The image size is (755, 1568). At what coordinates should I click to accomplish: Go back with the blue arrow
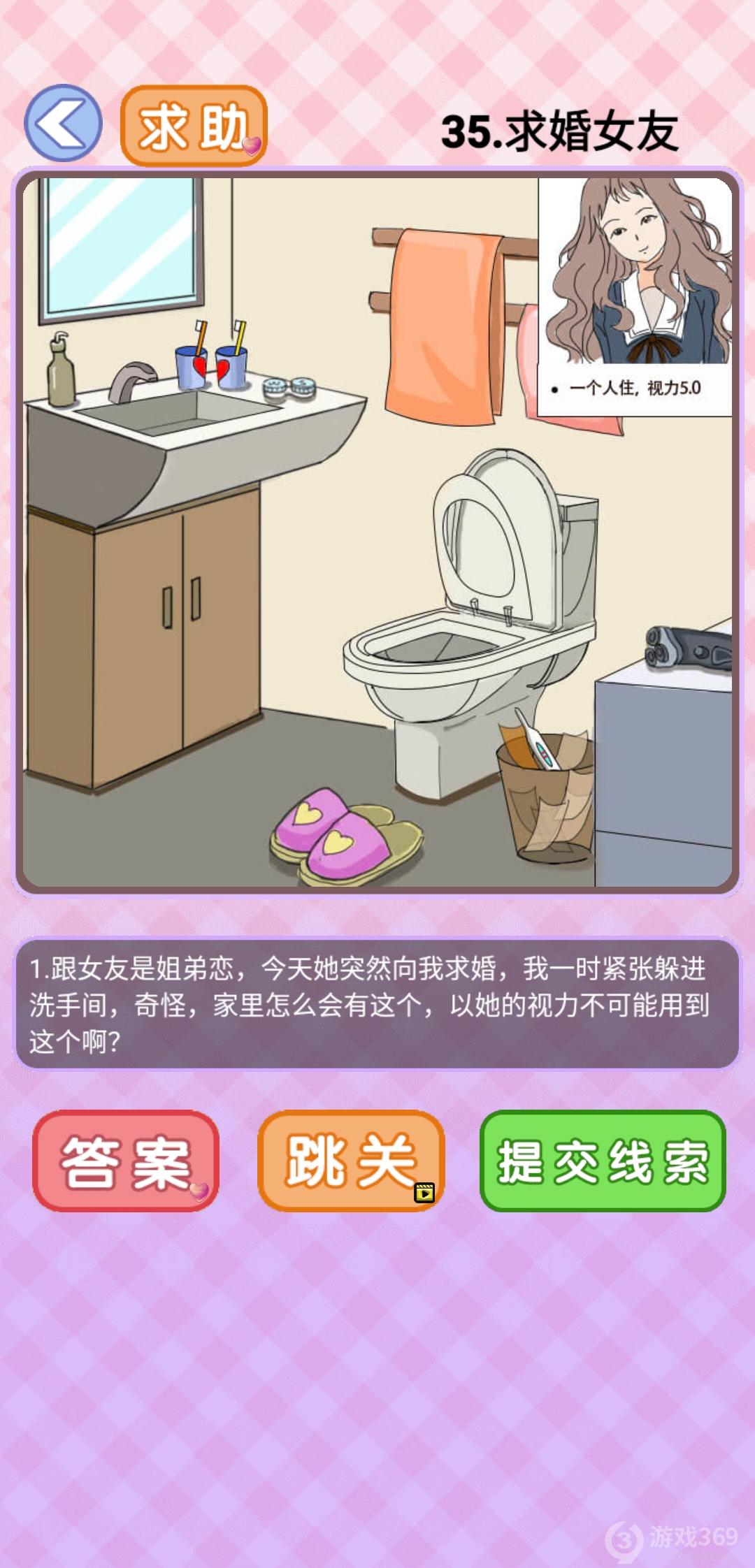[63, 124]
